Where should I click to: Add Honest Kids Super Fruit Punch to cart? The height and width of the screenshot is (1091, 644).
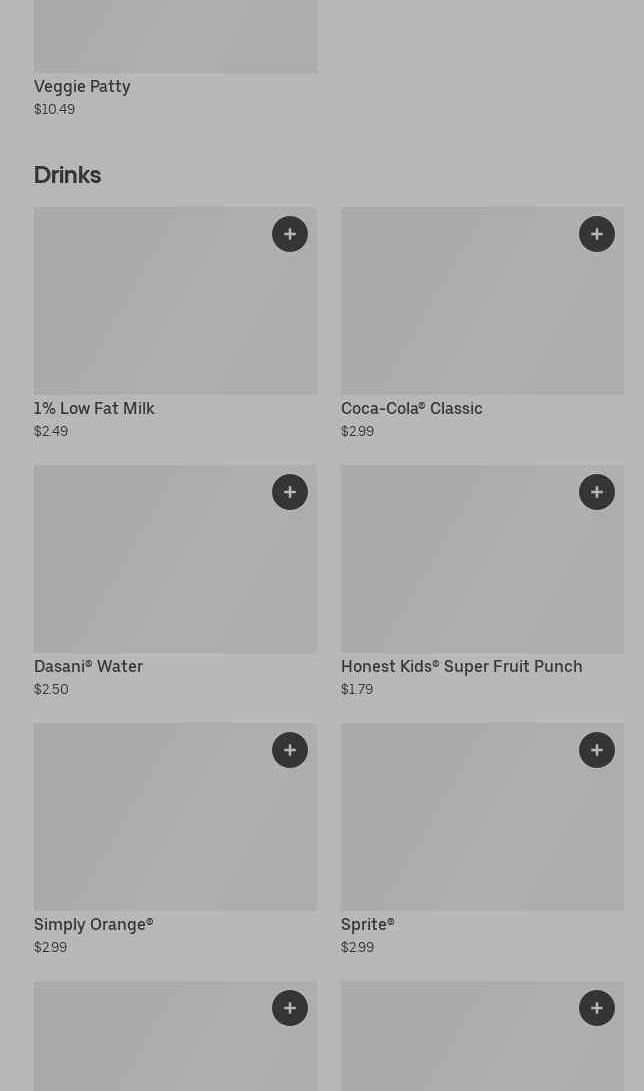[597, 492]
